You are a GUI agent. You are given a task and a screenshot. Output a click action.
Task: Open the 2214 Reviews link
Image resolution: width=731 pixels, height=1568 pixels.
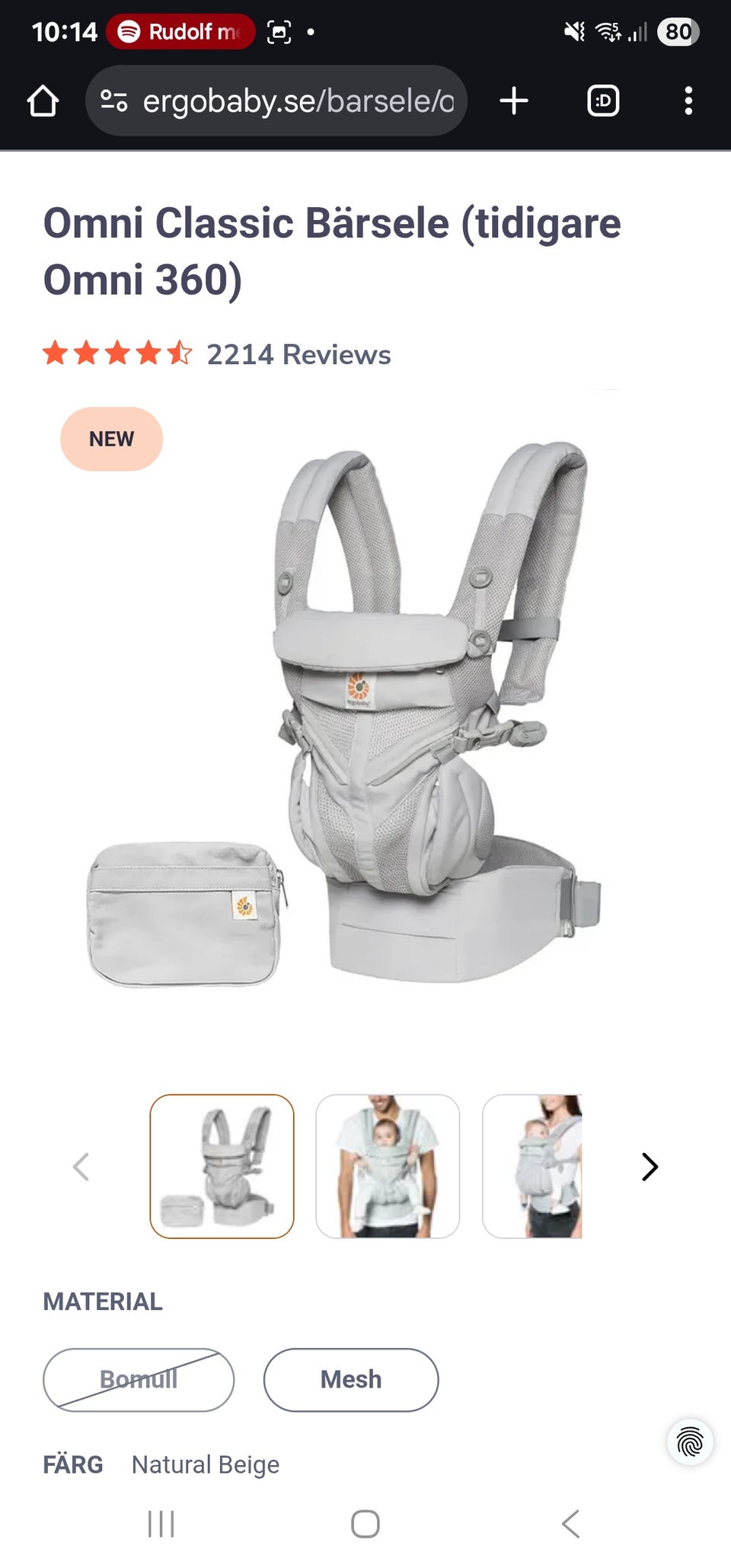tap(298, 355)
